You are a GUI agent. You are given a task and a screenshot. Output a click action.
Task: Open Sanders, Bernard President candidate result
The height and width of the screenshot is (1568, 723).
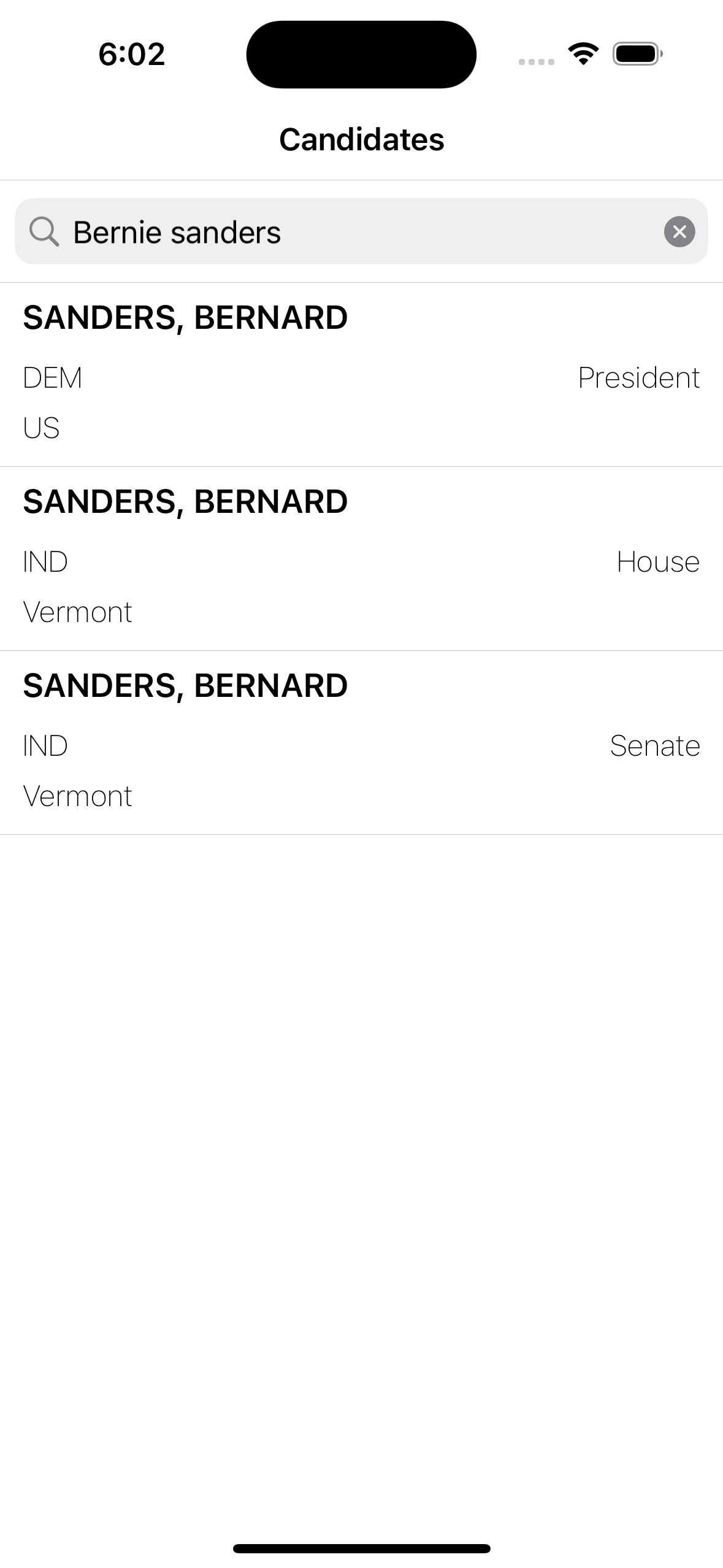pos(361,374)
